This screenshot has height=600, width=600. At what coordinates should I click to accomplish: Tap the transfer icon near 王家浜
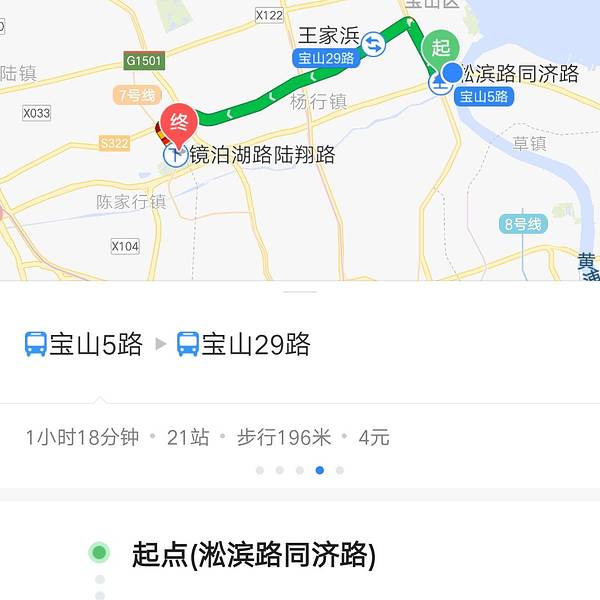pos(373,43)
